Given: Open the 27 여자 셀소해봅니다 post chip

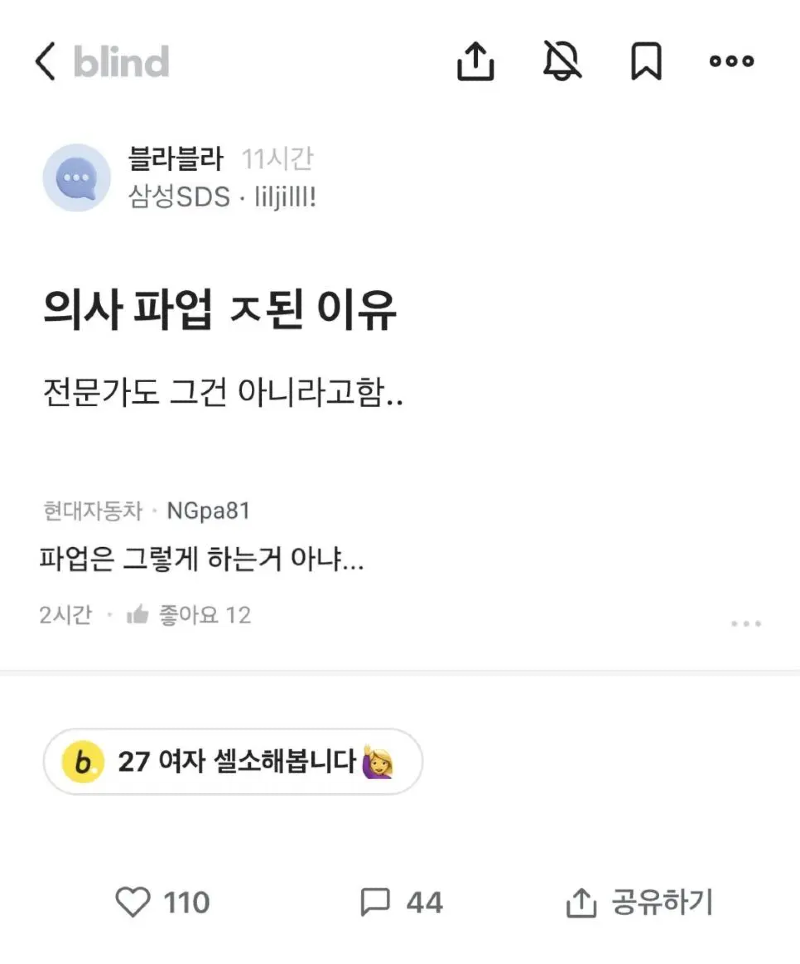Looking at the screenshot, I should click(233, 762).
